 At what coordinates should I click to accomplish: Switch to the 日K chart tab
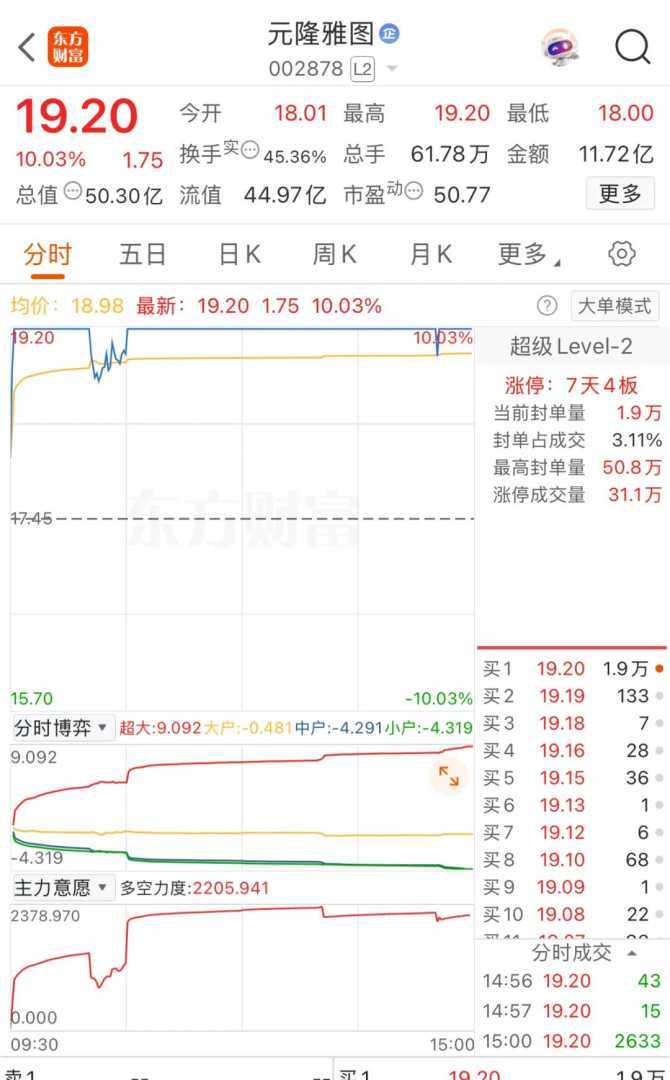[x=240, y=254]
